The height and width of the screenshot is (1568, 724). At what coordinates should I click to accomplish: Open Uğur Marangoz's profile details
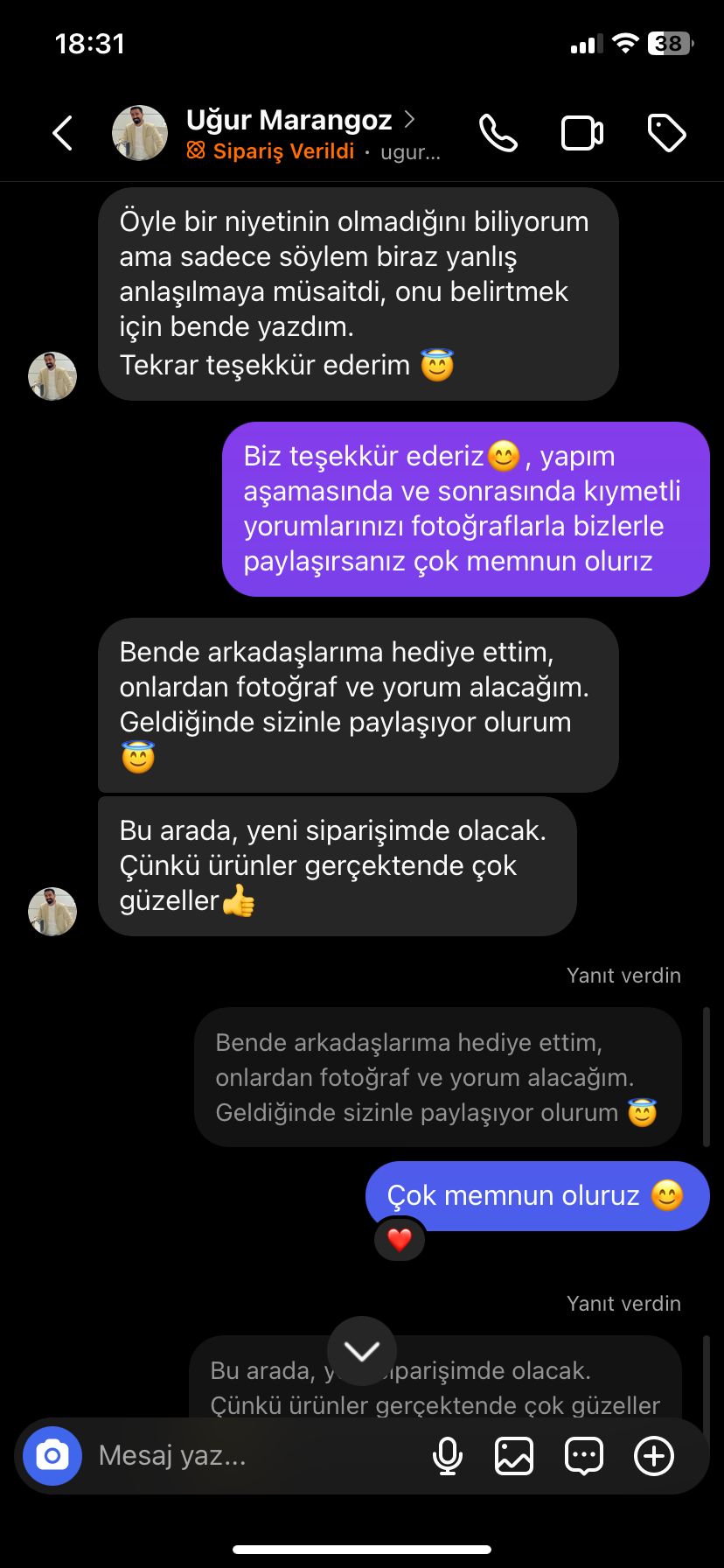coord(289,121)
